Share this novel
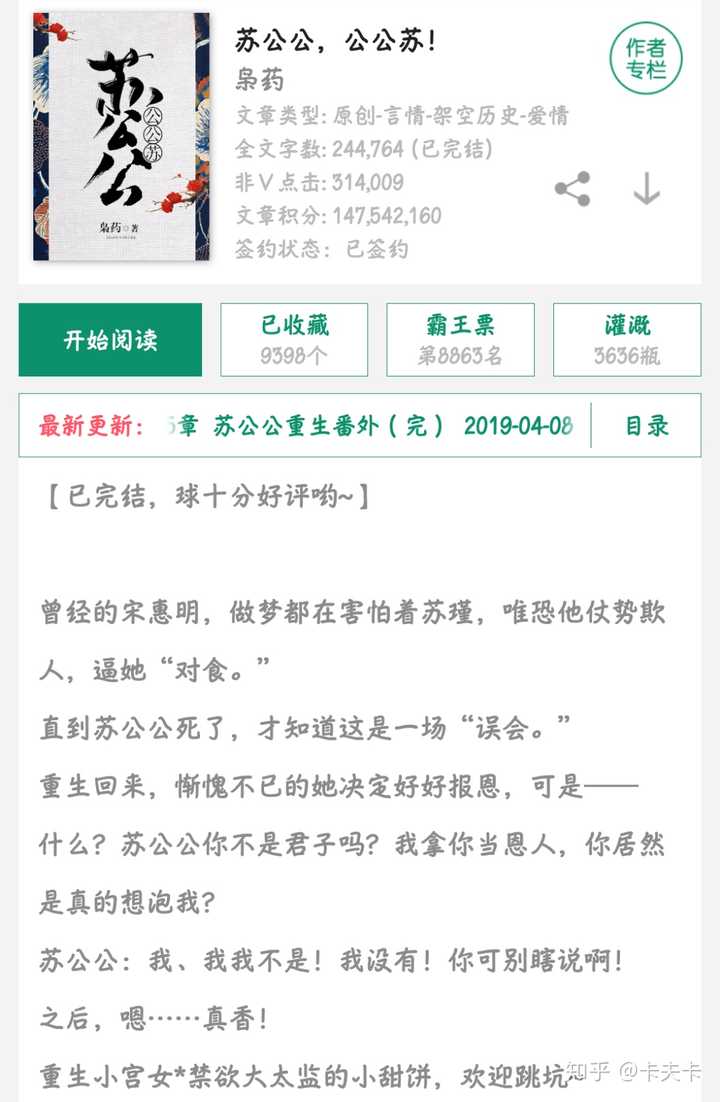This screenshot has height=1102, width=720. pyautogui.click(x=572, y=189)
